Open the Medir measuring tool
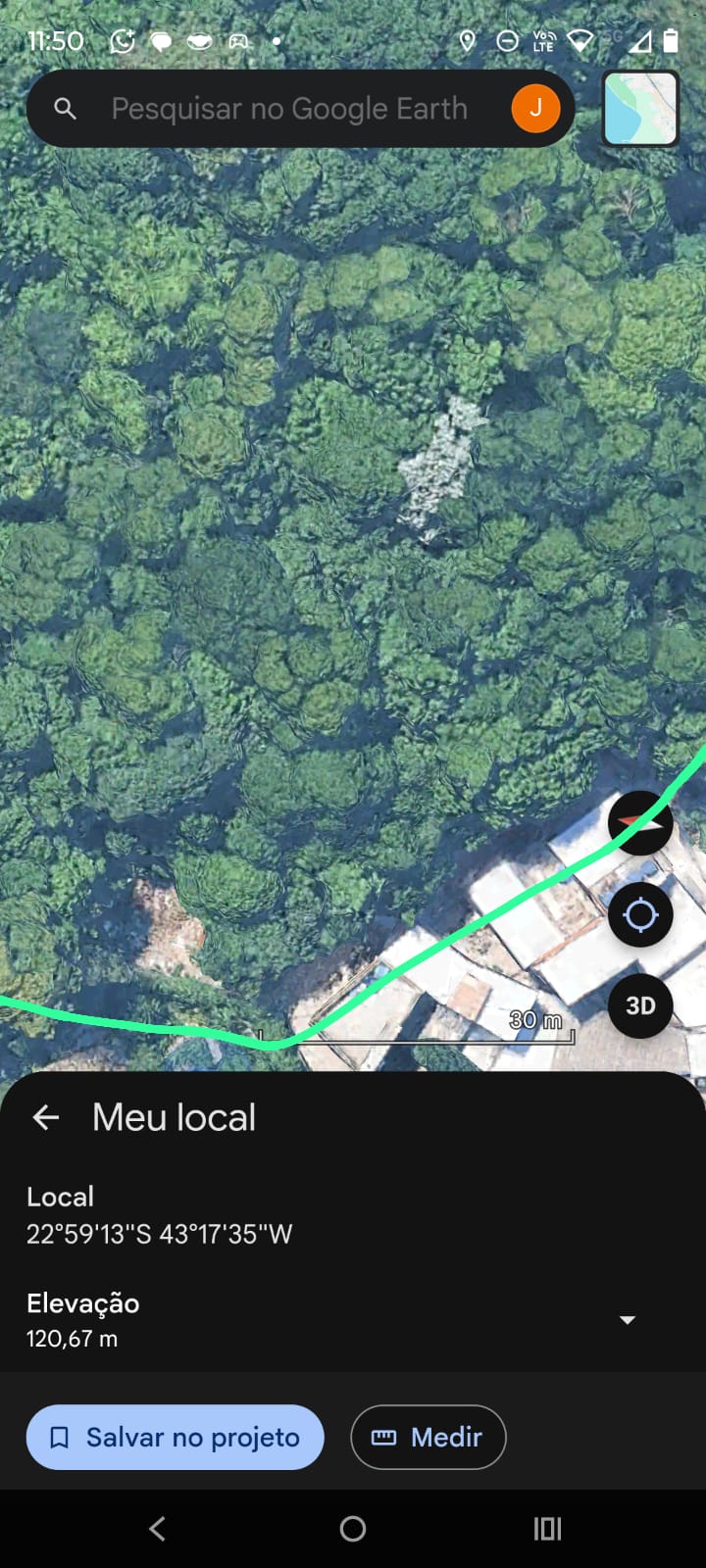The height and width of the screenshot is (1568, 706). coord(428,1438)
